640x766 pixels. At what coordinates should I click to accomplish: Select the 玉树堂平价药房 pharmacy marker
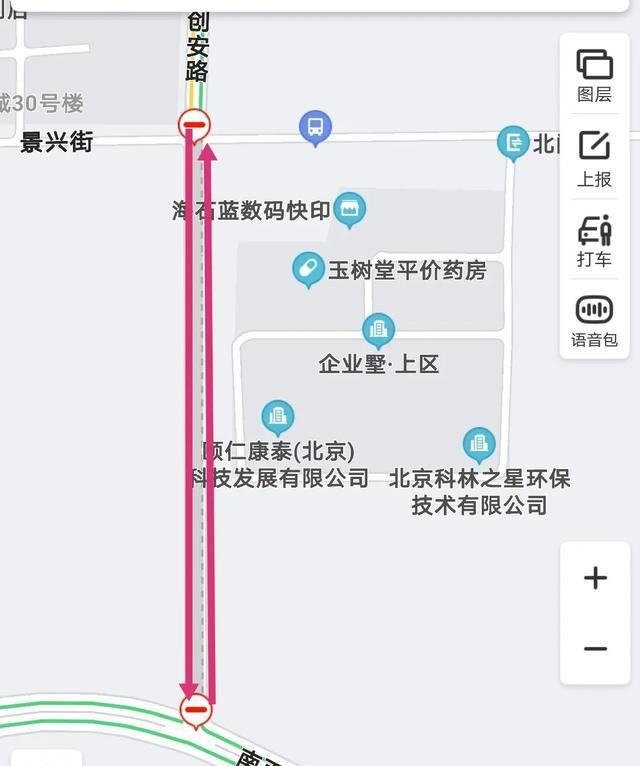point(309,269)
